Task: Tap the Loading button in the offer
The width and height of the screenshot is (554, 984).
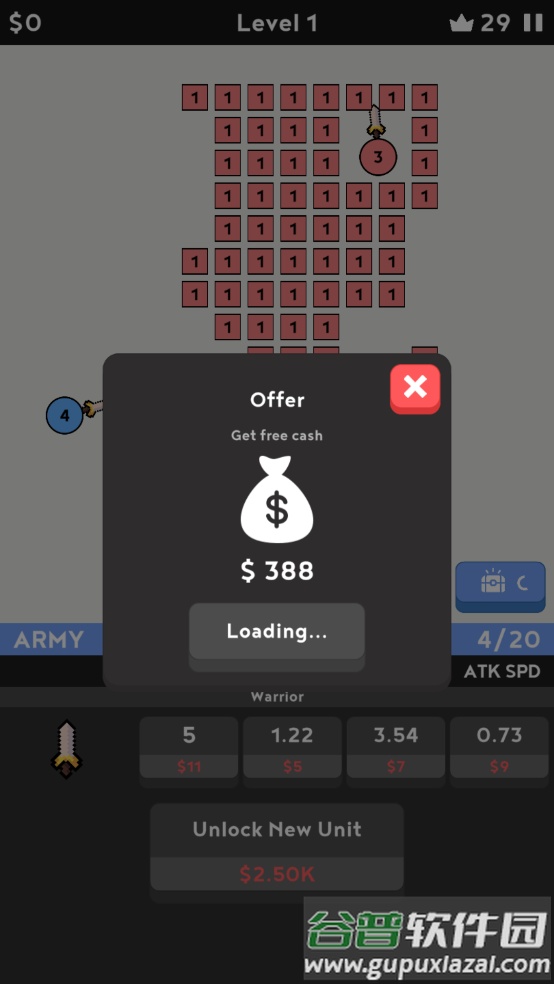Action: (x=277, y=633)
